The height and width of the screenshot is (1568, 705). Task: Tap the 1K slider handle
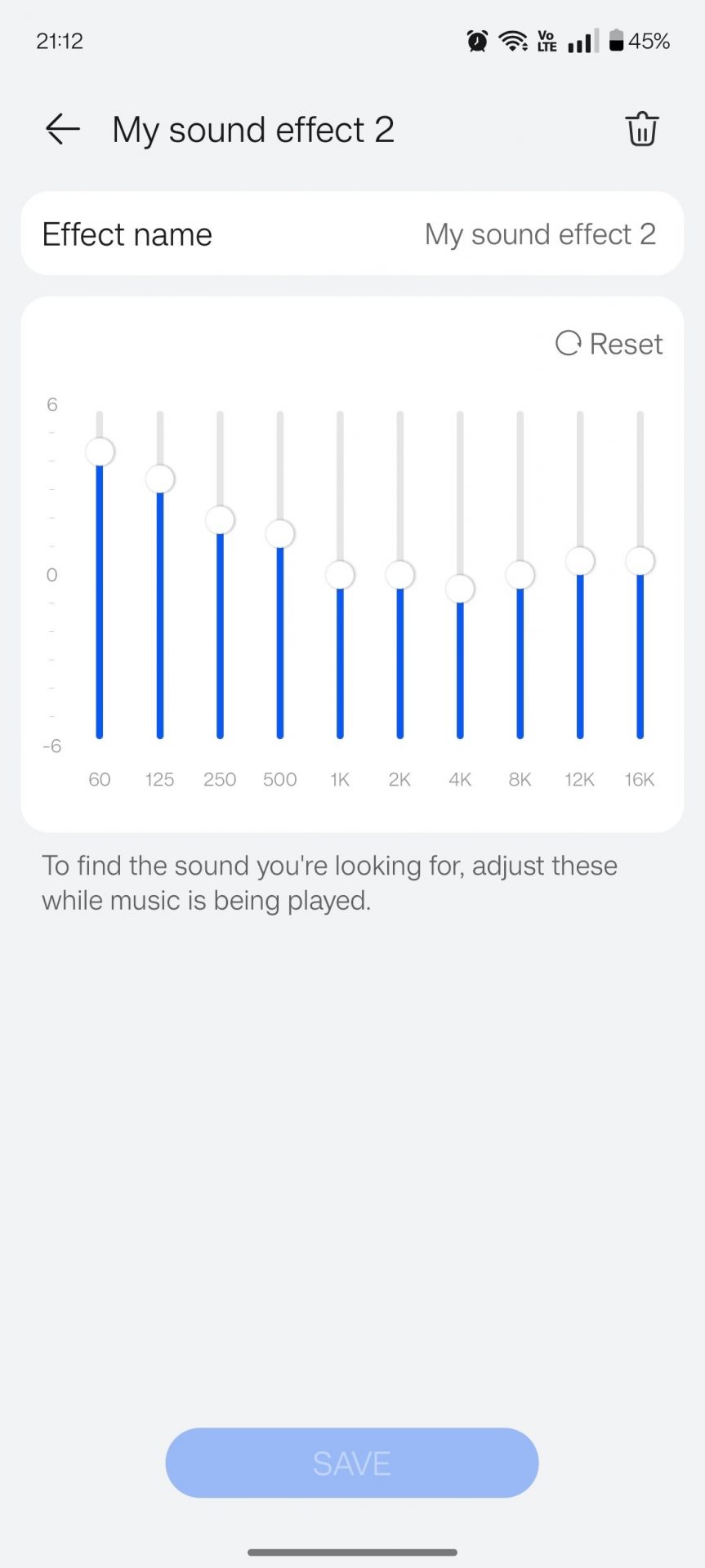pyautogui.click(x=340, y=574)
